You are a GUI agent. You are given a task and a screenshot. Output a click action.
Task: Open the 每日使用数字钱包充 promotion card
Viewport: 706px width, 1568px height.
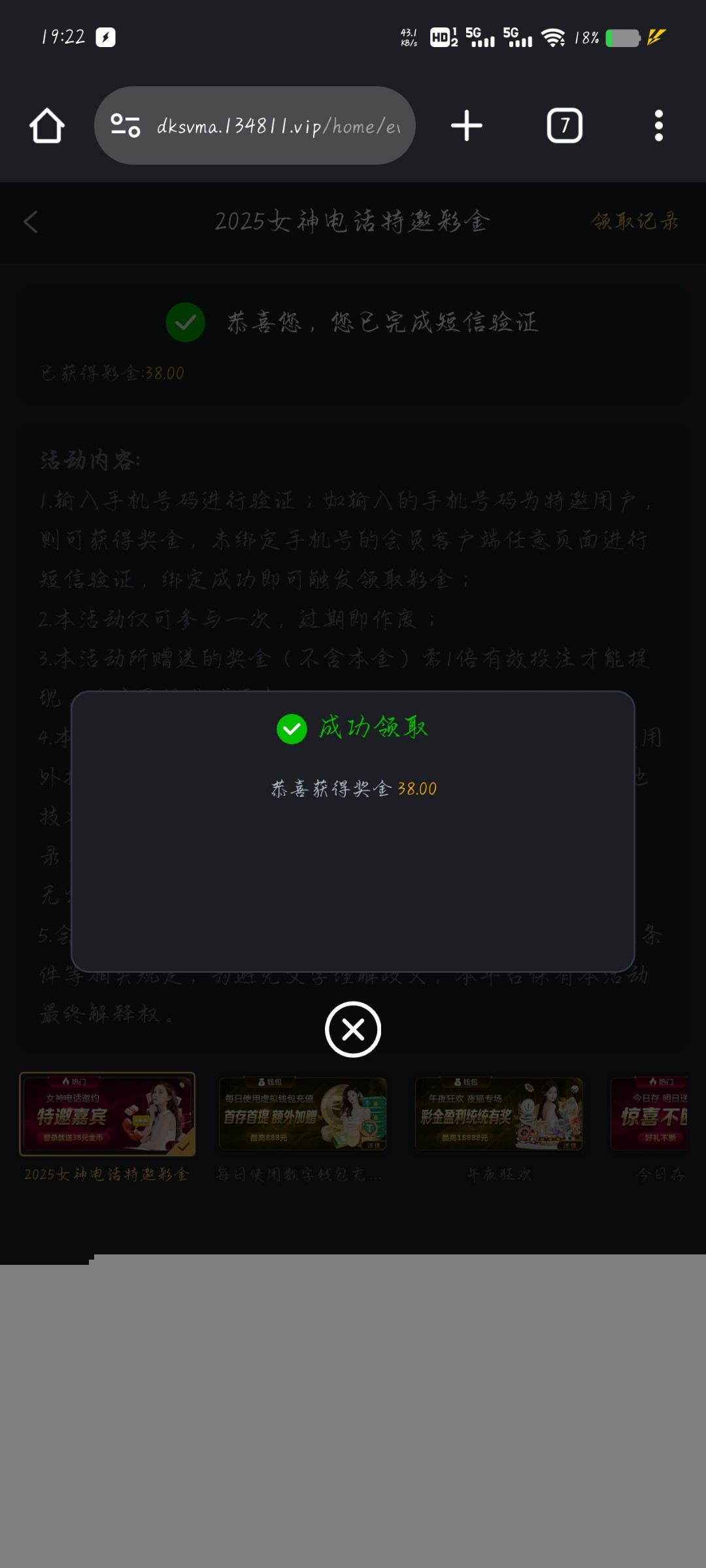pyautogui.click(x=303, y=1114)
